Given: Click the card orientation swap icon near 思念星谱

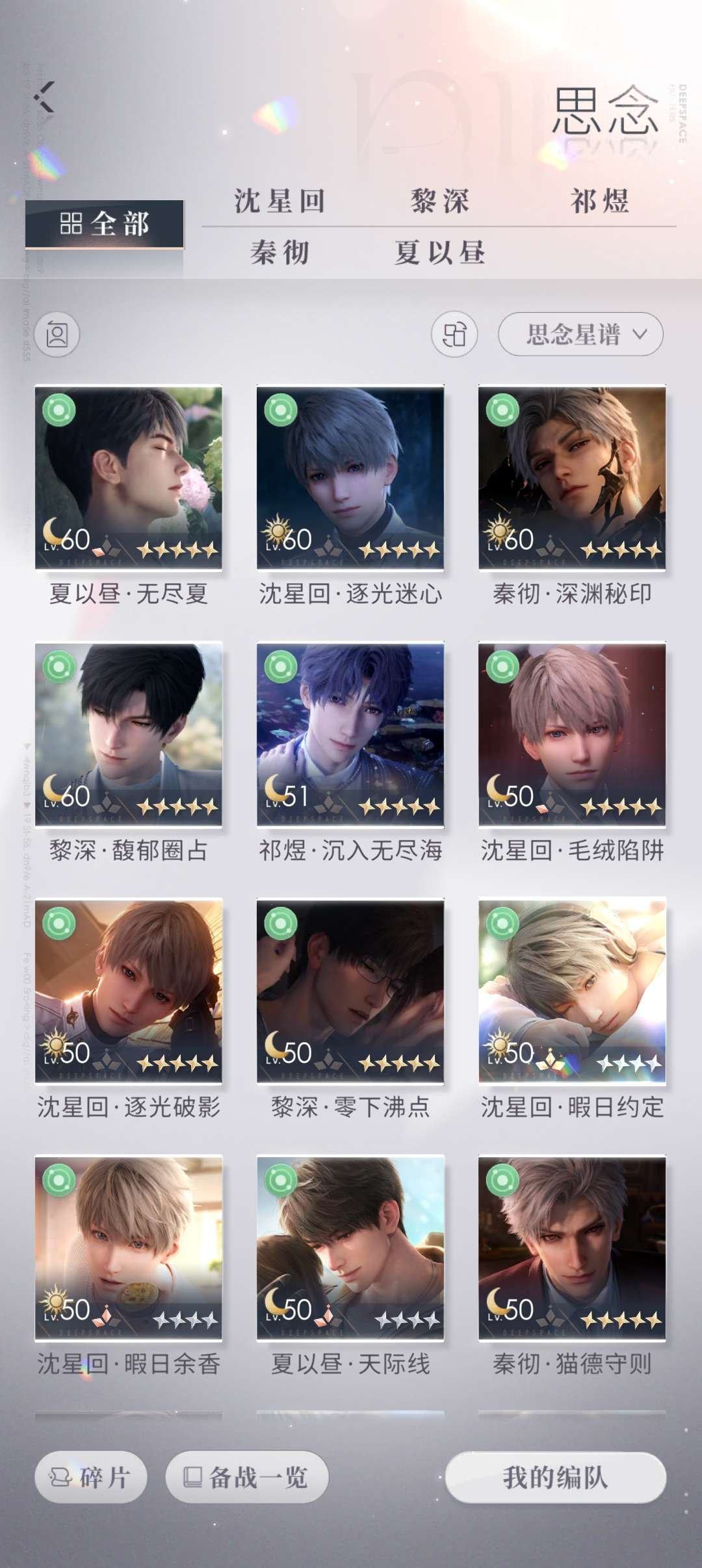Looking at the screenshot, I should [454, 335].
